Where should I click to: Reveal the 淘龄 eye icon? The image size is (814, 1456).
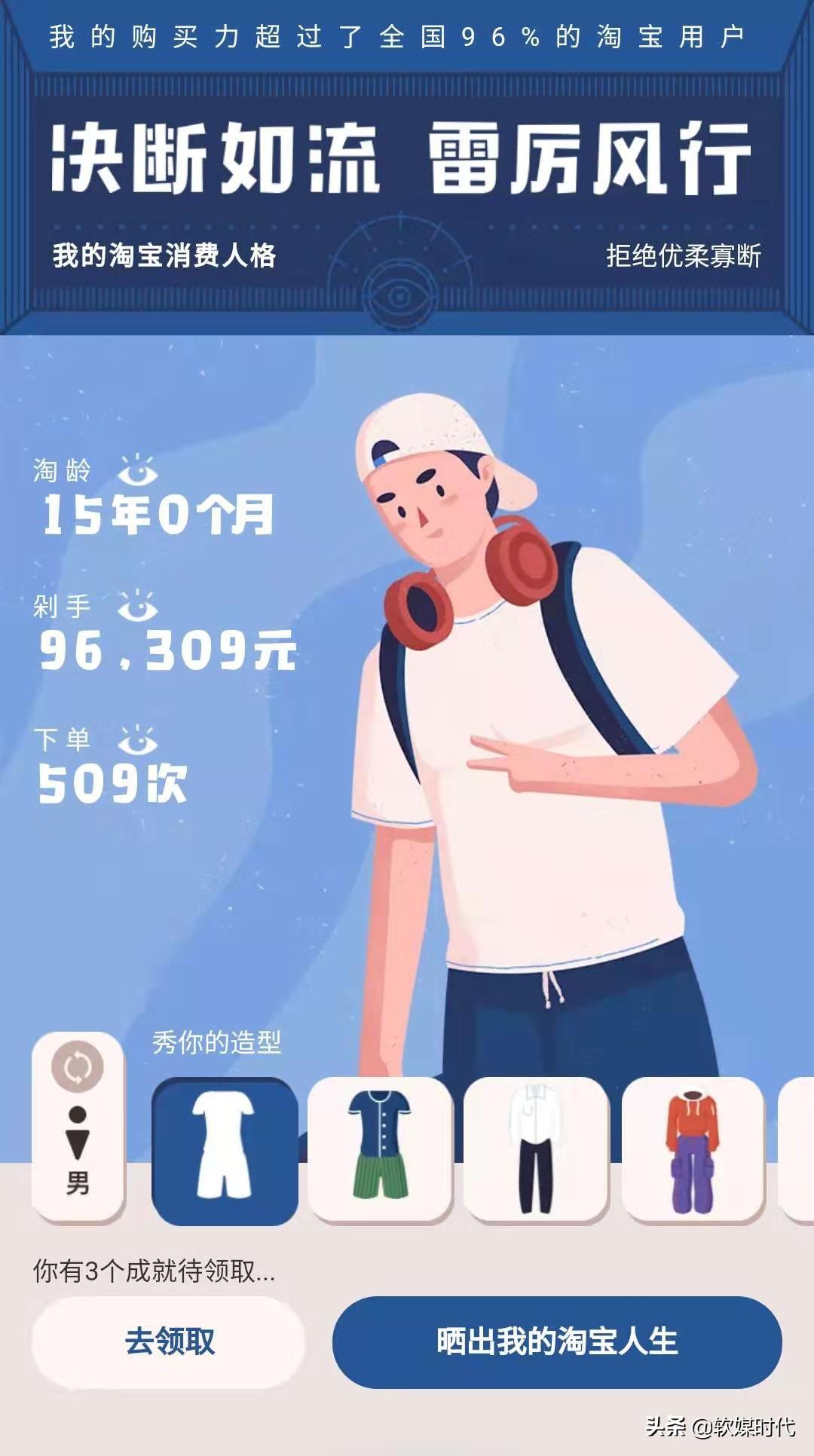(x=138, y=471)
